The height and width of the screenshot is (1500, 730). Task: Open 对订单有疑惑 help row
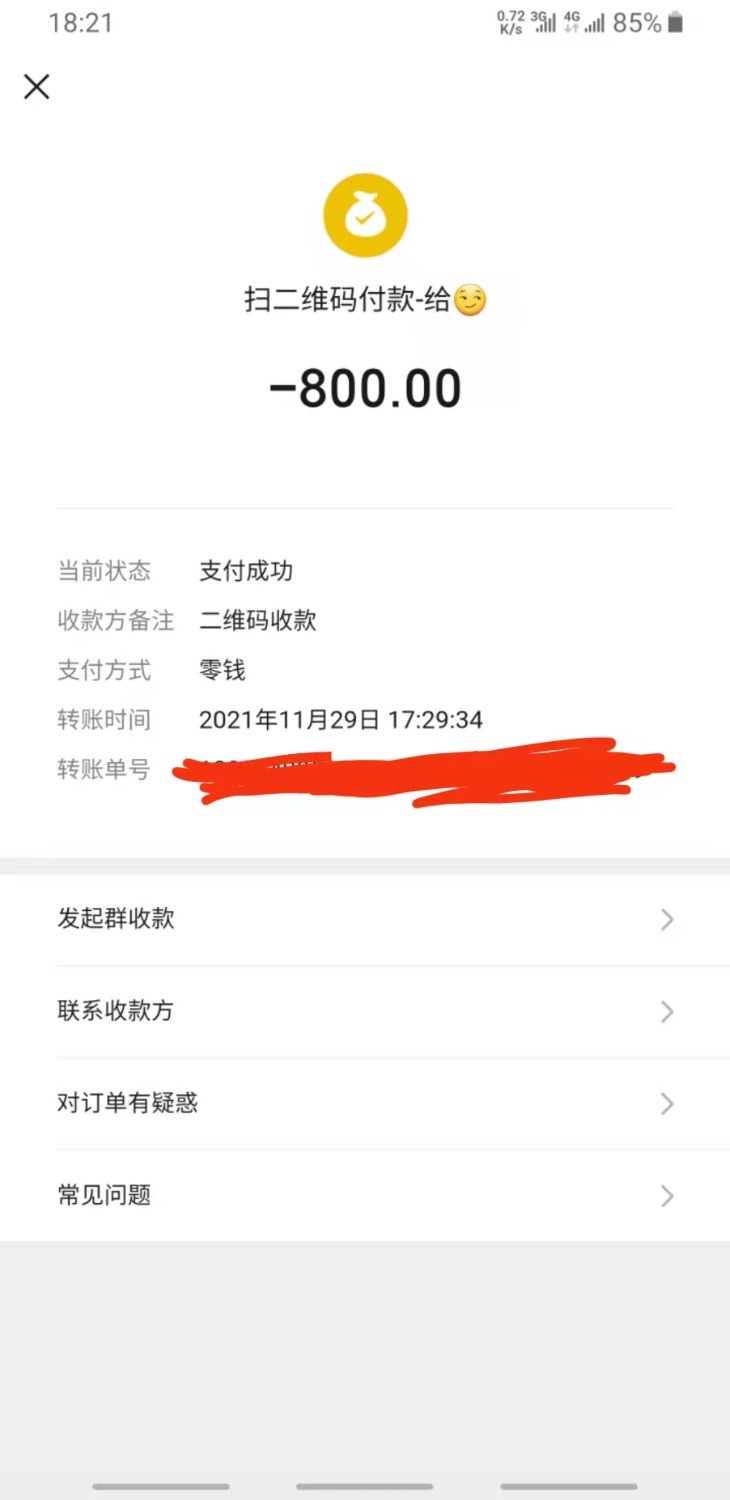click(365, 1103)
